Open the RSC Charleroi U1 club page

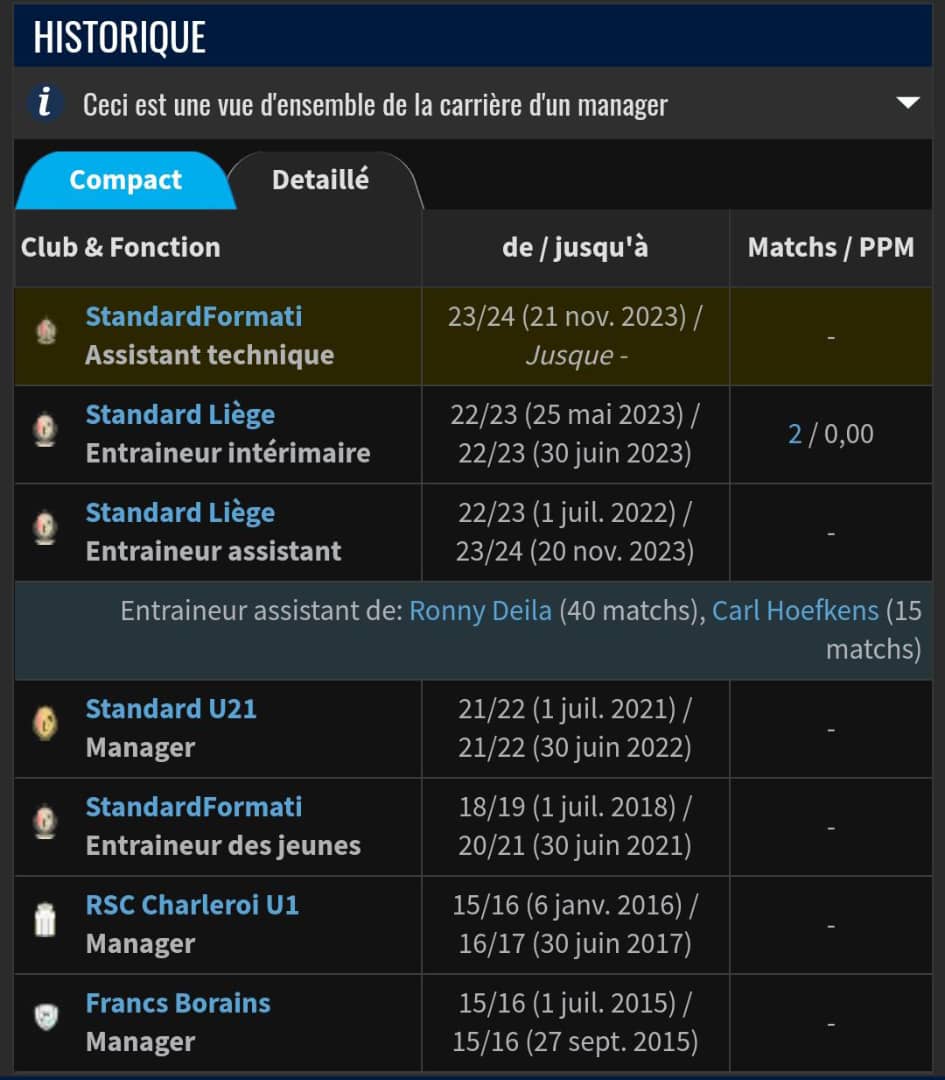click(x=192, y=905)
